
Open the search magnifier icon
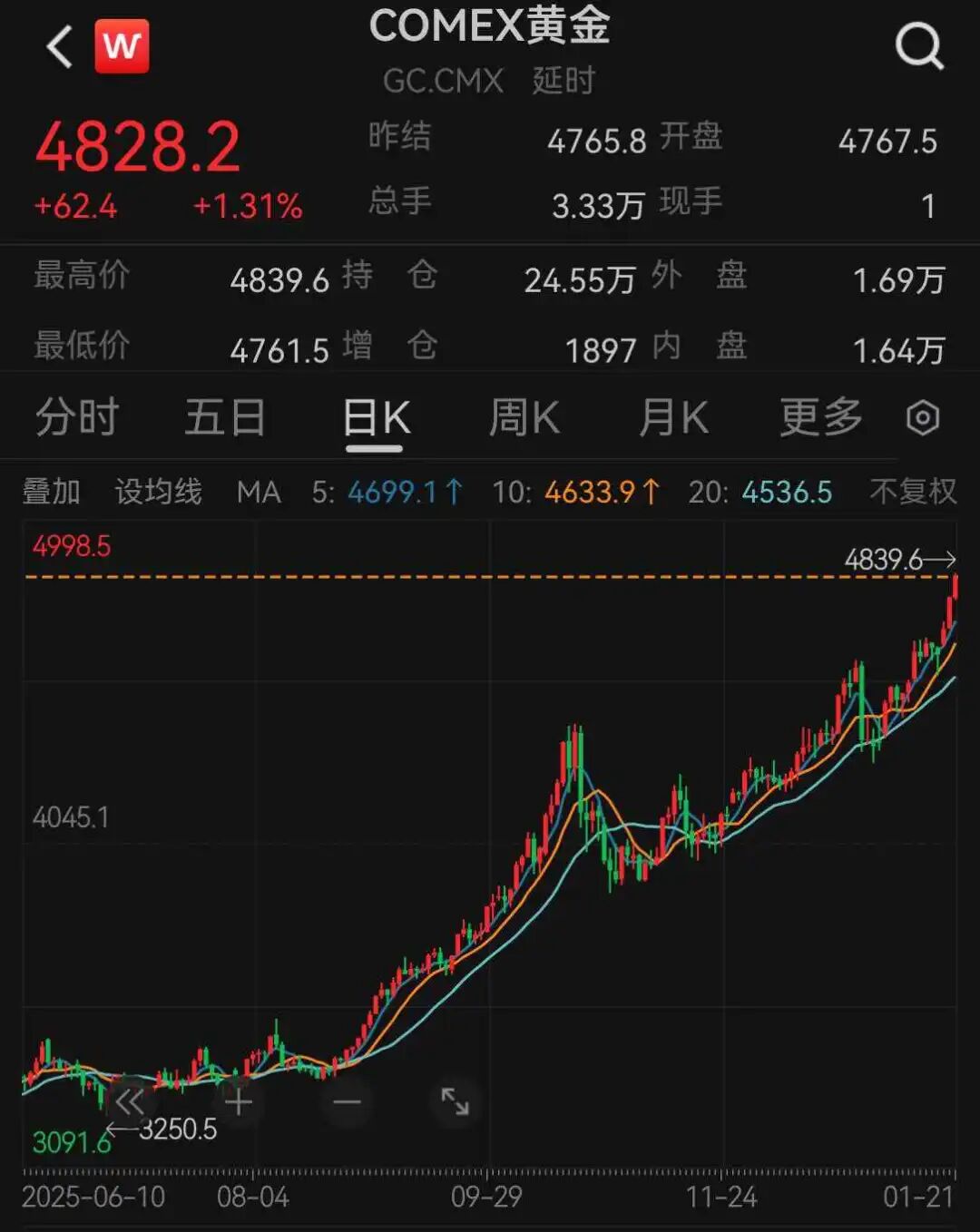(918, 46)
